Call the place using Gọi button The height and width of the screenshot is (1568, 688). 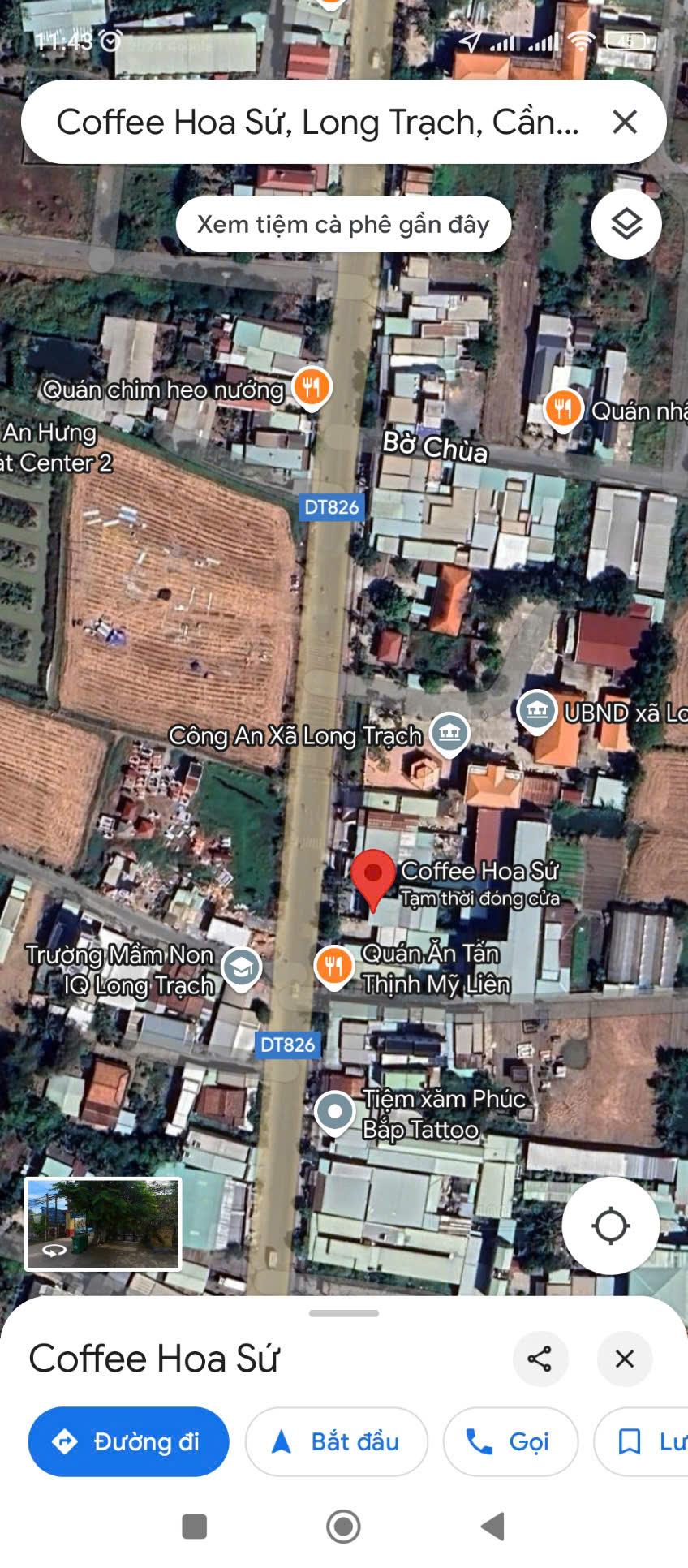tap(510, 1441)
